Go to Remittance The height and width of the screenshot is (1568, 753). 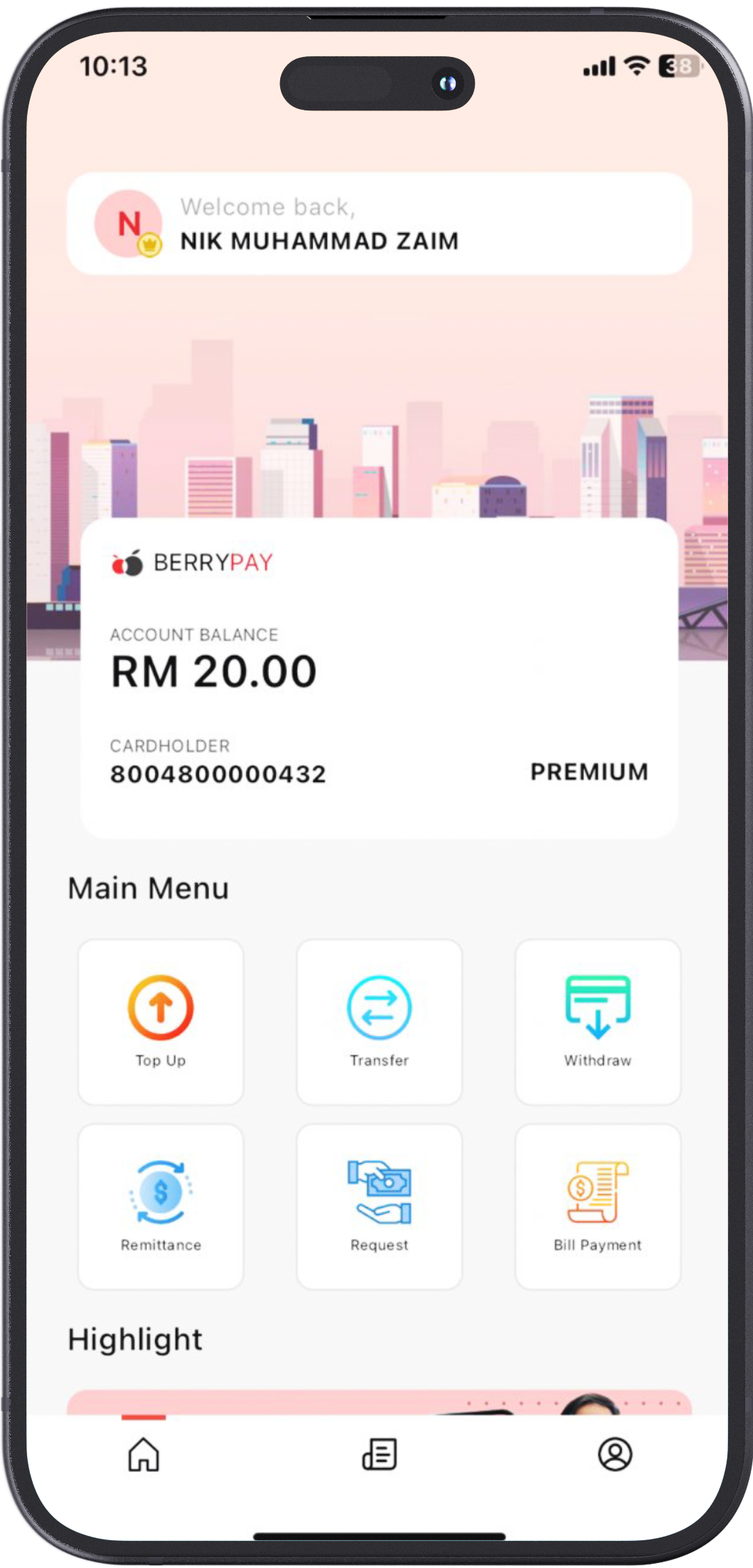tap(160, 1206)
